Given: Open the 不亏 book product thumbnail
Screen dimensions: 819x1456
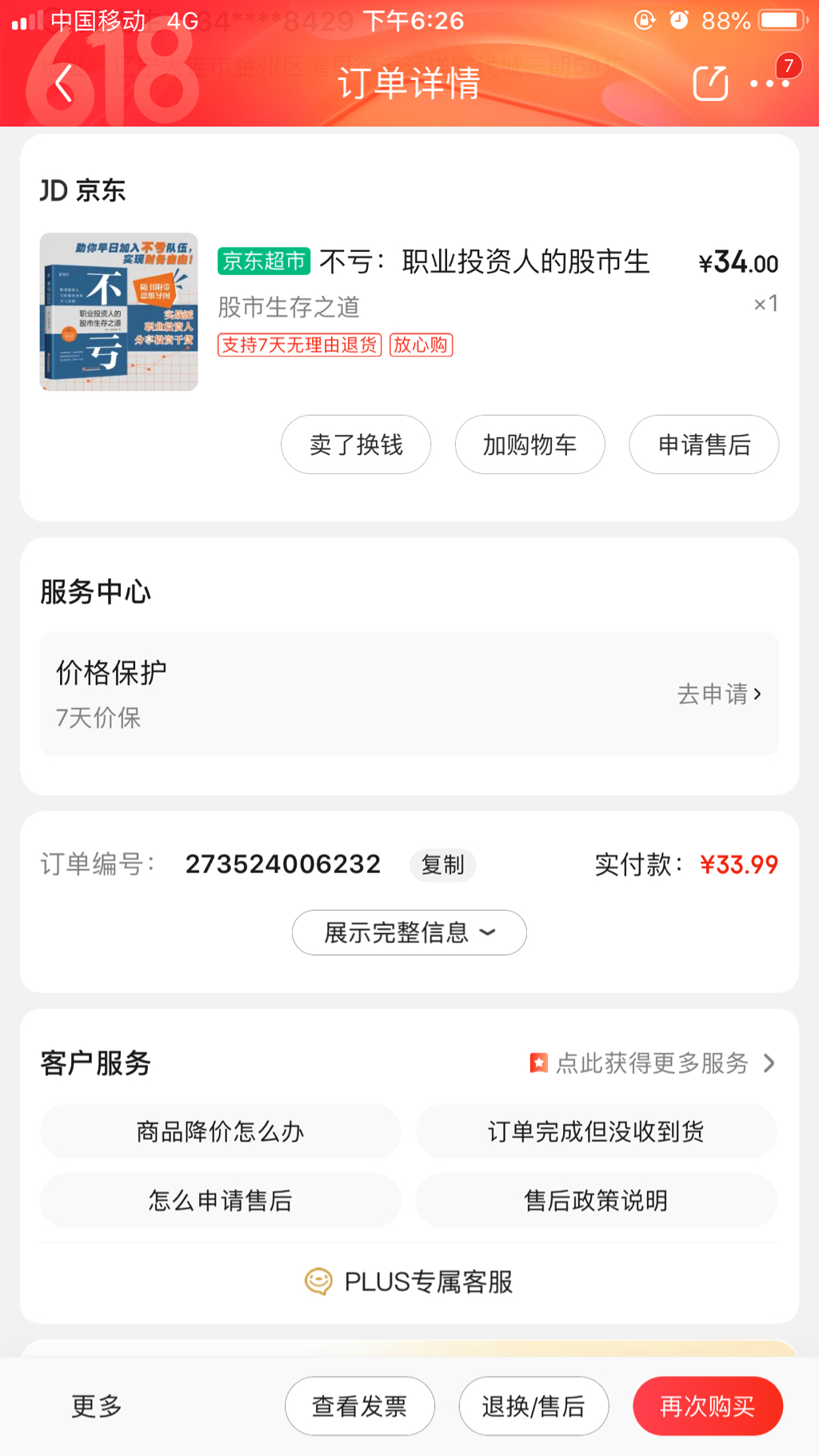Looking at the screenshot, I should [x=119, y=312].
